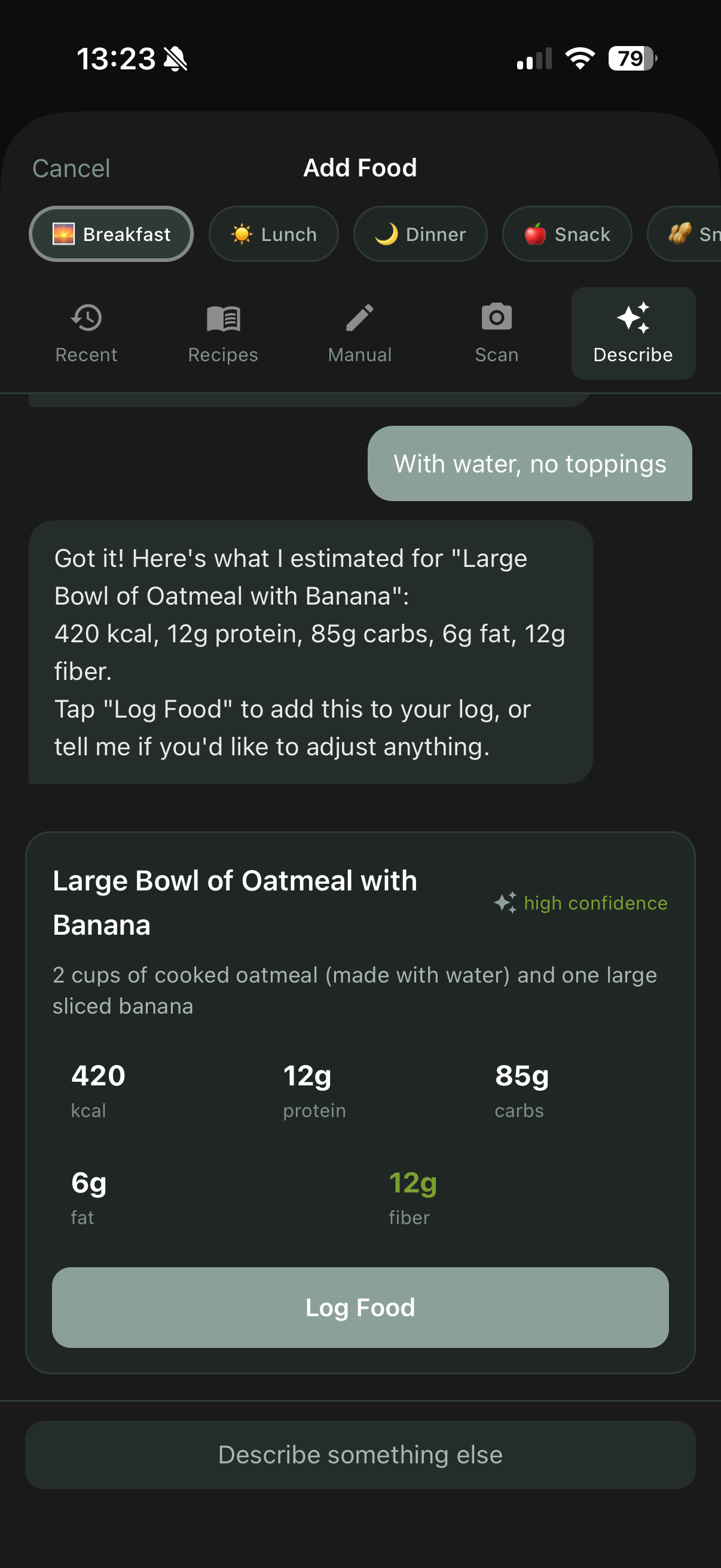Open the Recent food history icon
This screenshot has height=1568, width=721.
(85, 316)
